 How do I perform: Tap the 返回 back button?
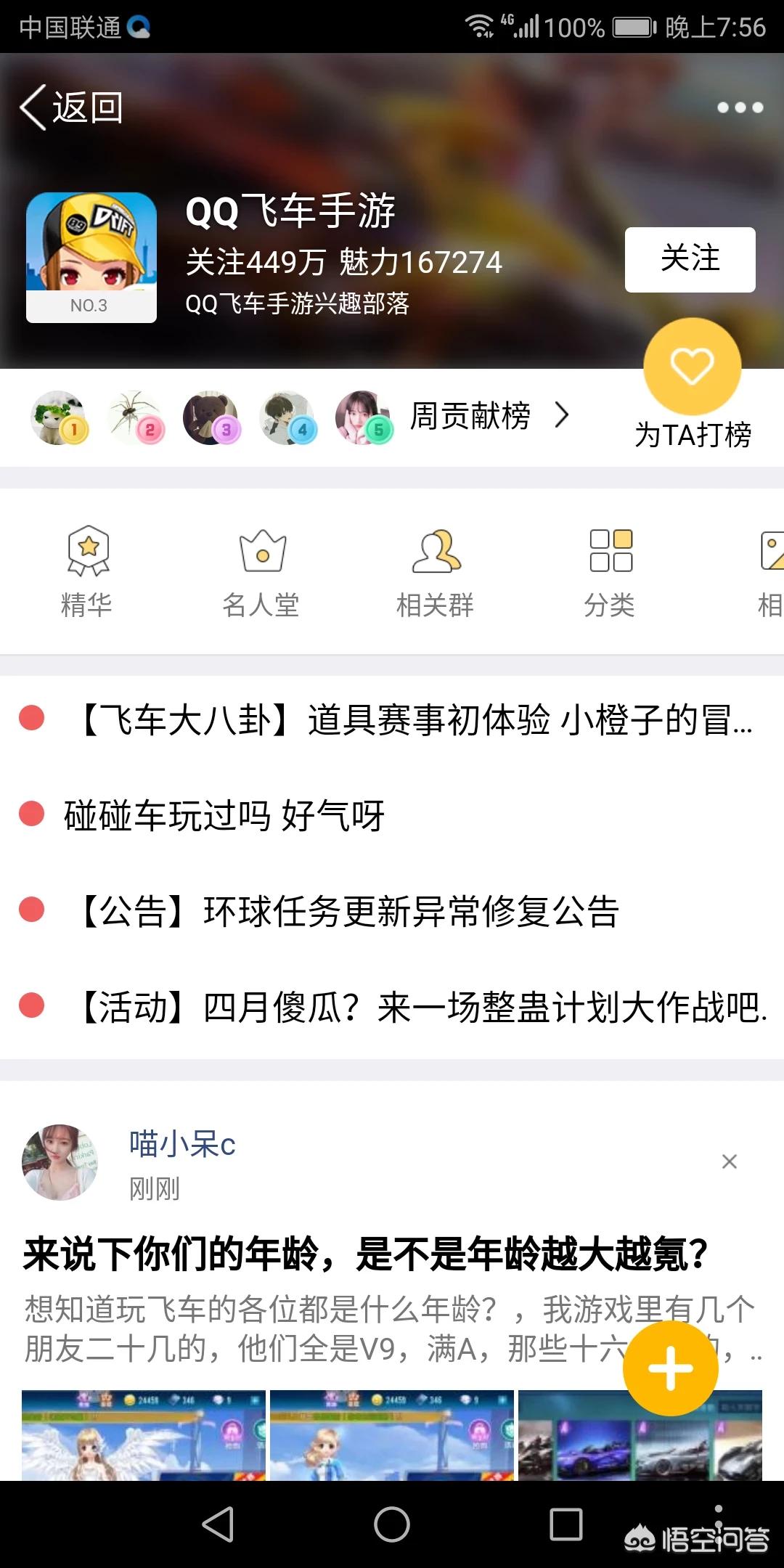[x=71, y=107]
